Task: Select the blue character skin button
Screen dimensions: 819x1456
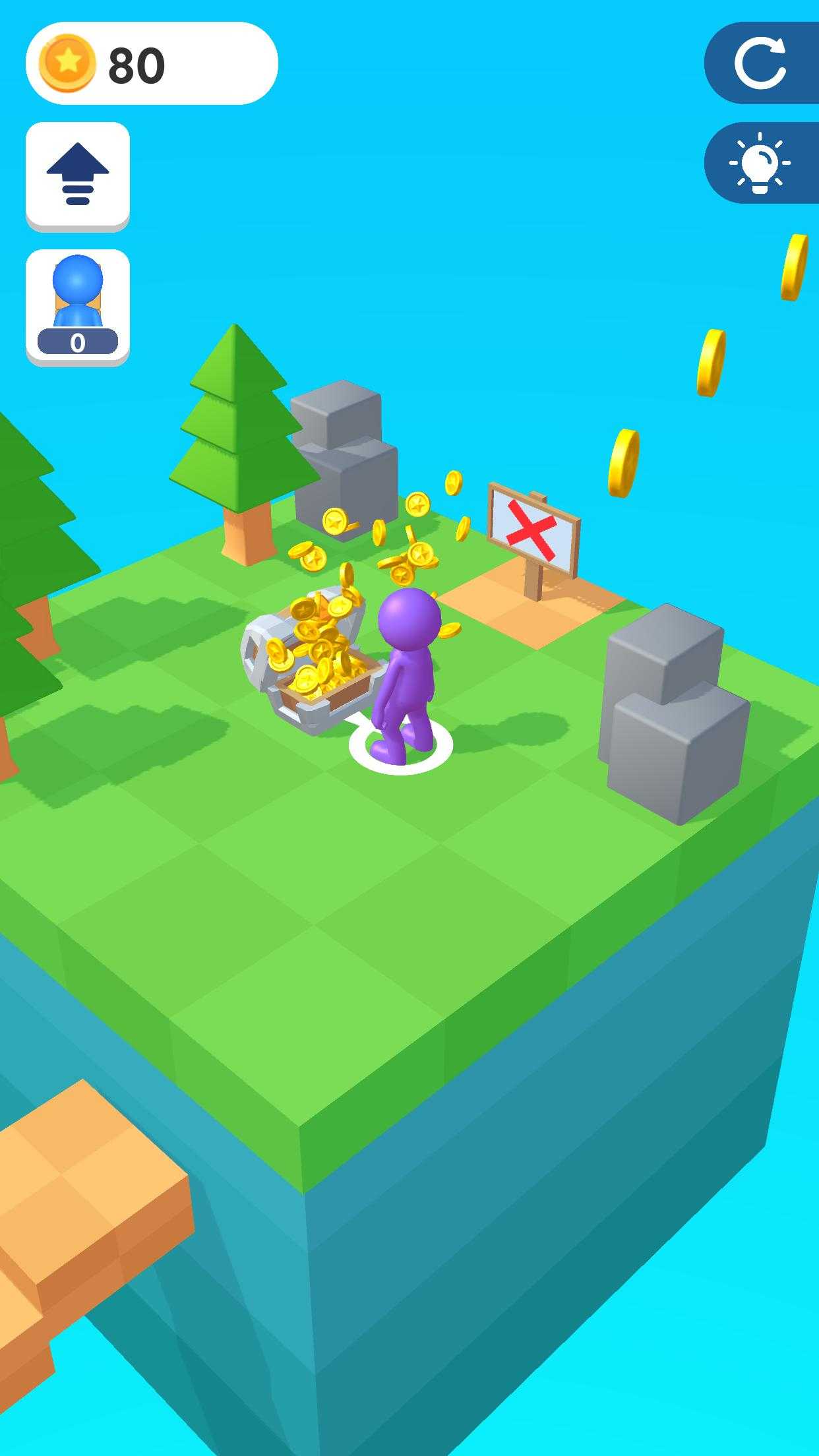Action: click(78, 306)
